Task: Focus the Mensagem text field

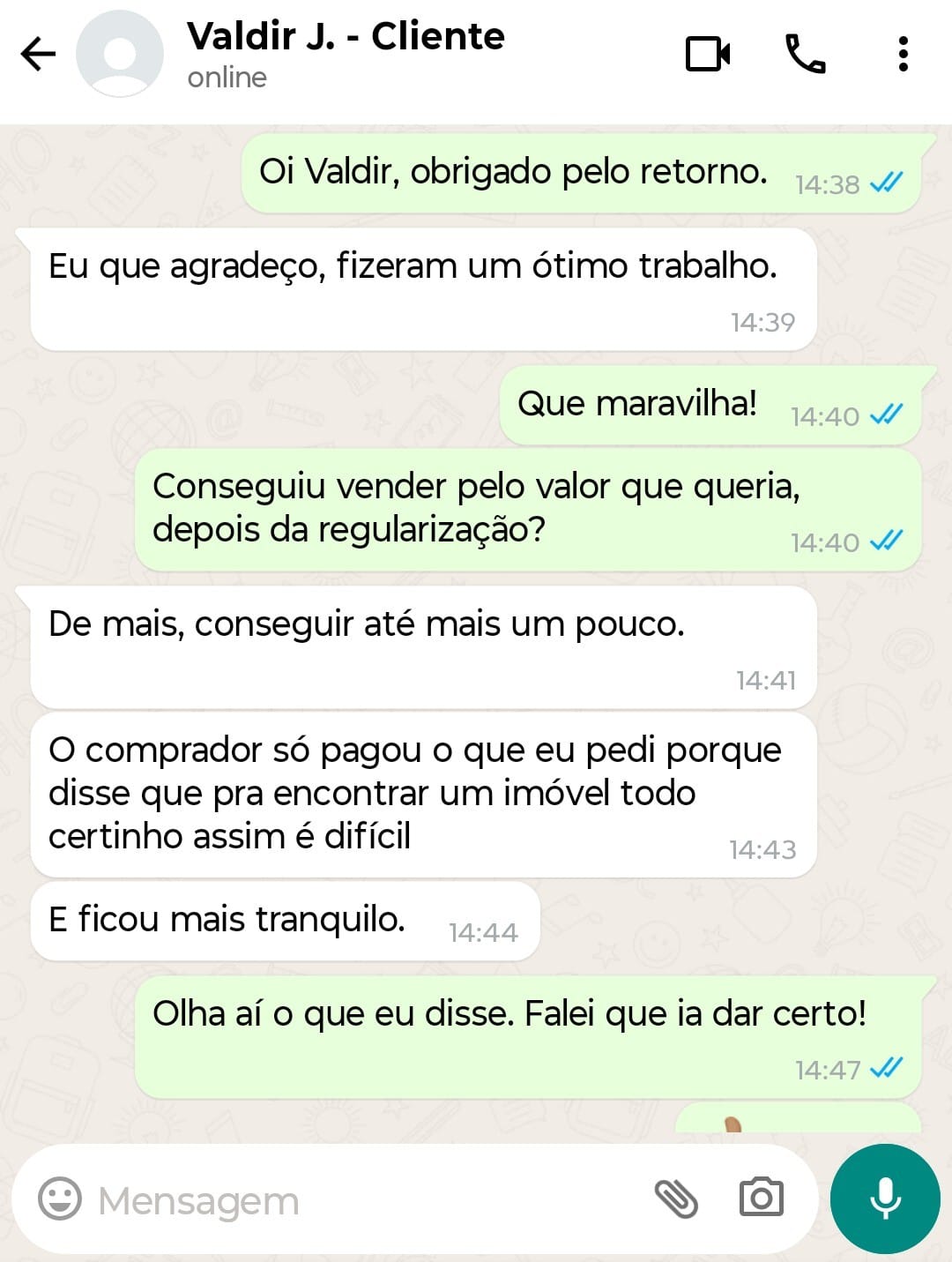Action: (353, 1200)
